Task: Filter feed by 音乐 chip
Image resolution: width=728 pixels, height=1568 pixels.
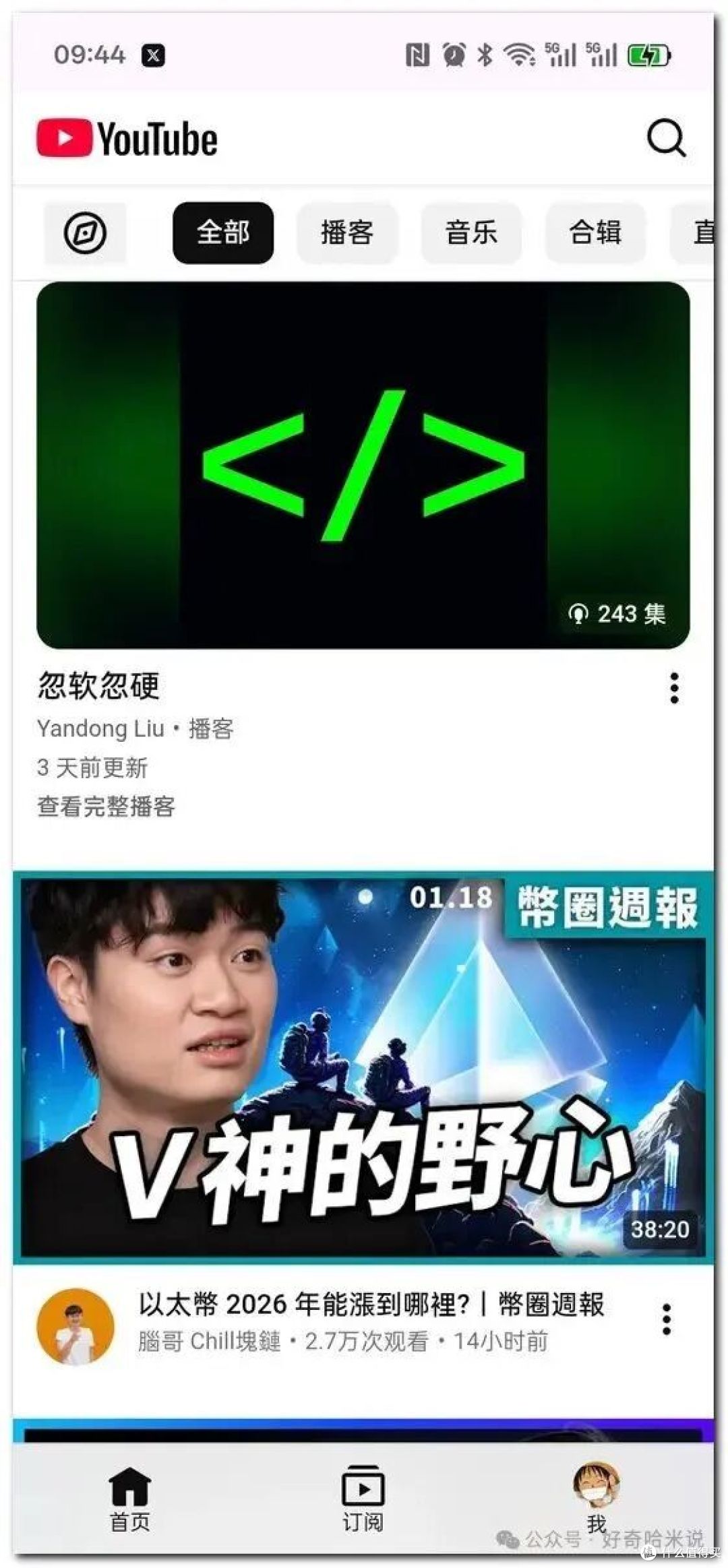Action: 471,232
